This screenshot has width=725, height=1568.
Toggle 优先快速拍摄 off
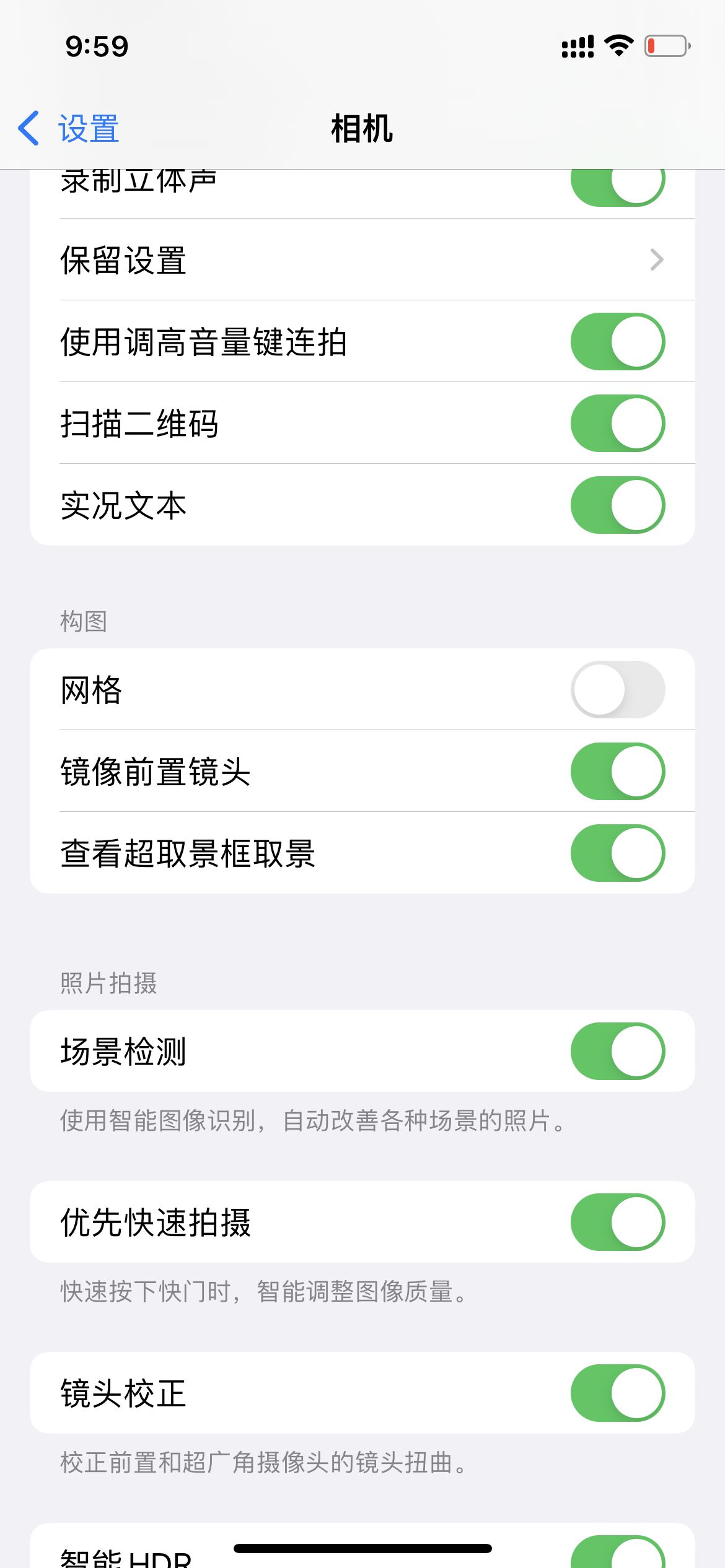(617, 1222)
